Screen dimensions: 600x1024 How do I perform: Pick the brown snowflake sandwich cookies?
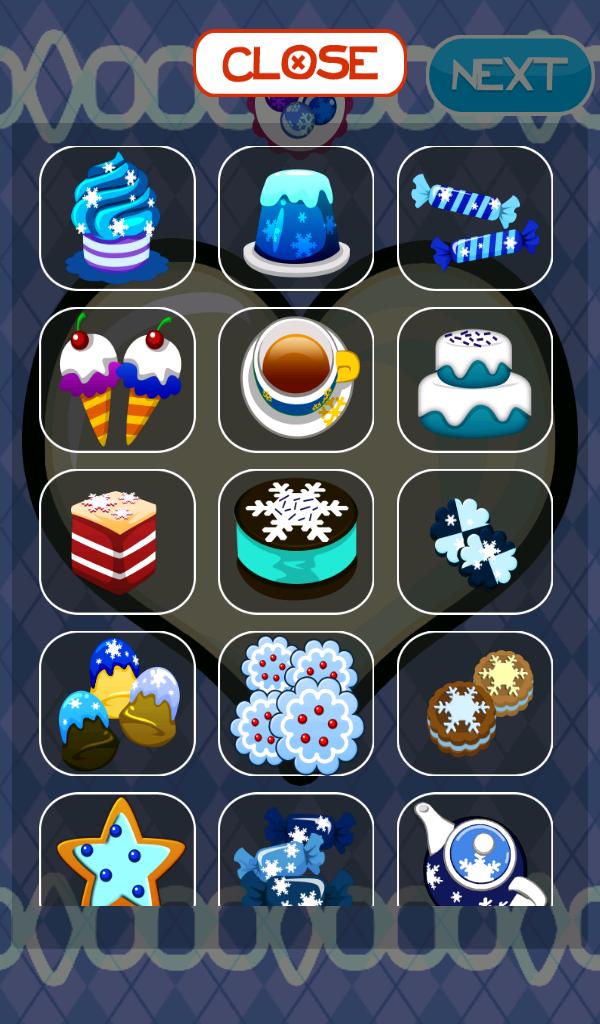point(475,703)
